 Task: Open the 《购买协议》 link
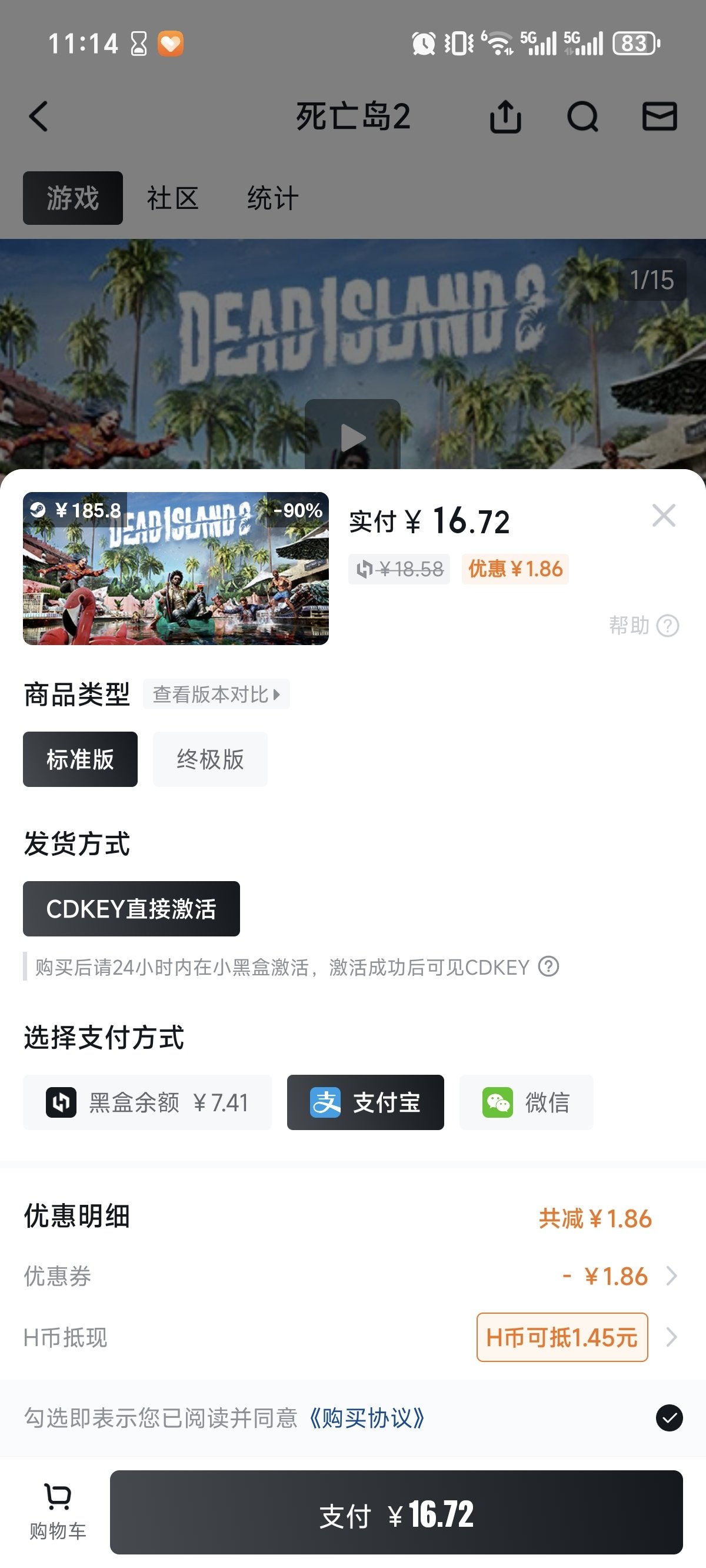point(367,1418)
